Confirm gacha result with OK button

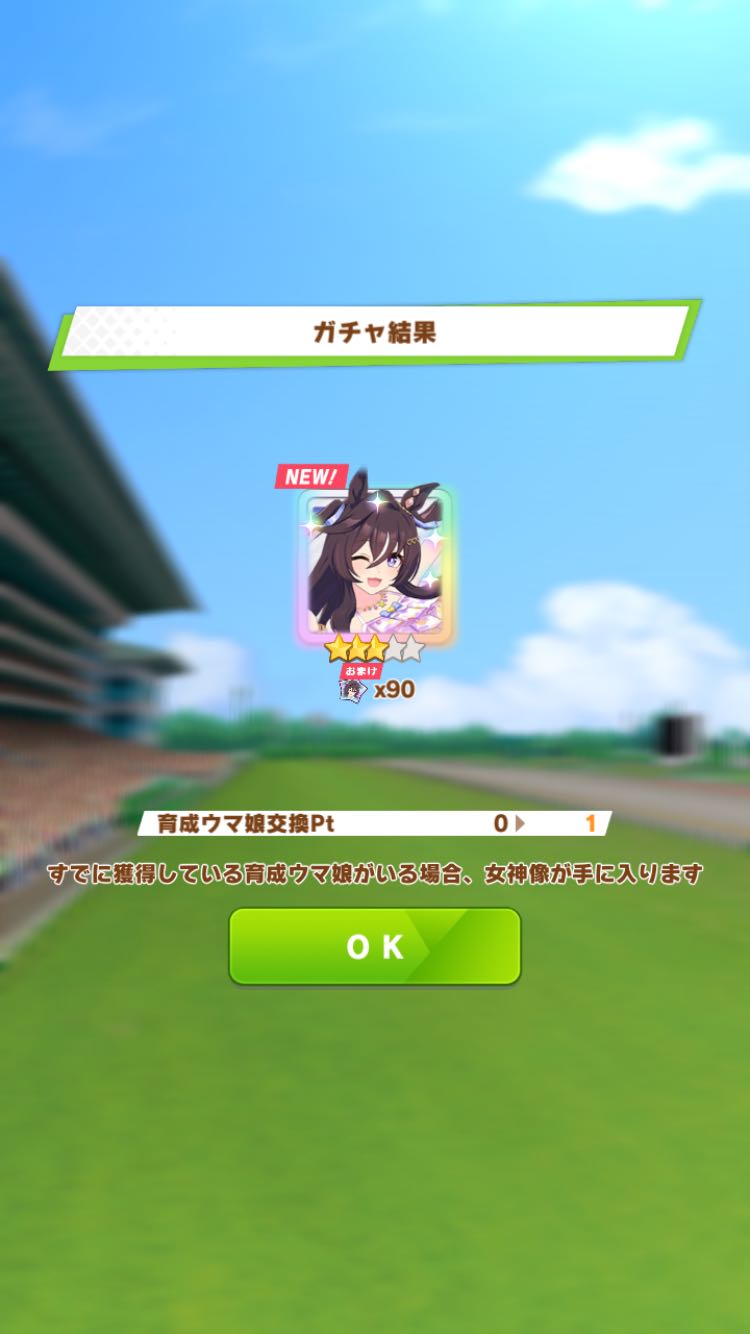coord(375,946)
